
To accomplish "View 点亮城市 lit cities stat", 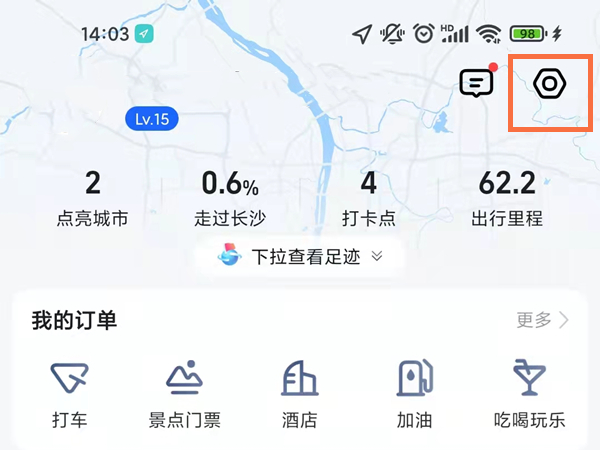I will pyautogui.click(x=92, y=198).
